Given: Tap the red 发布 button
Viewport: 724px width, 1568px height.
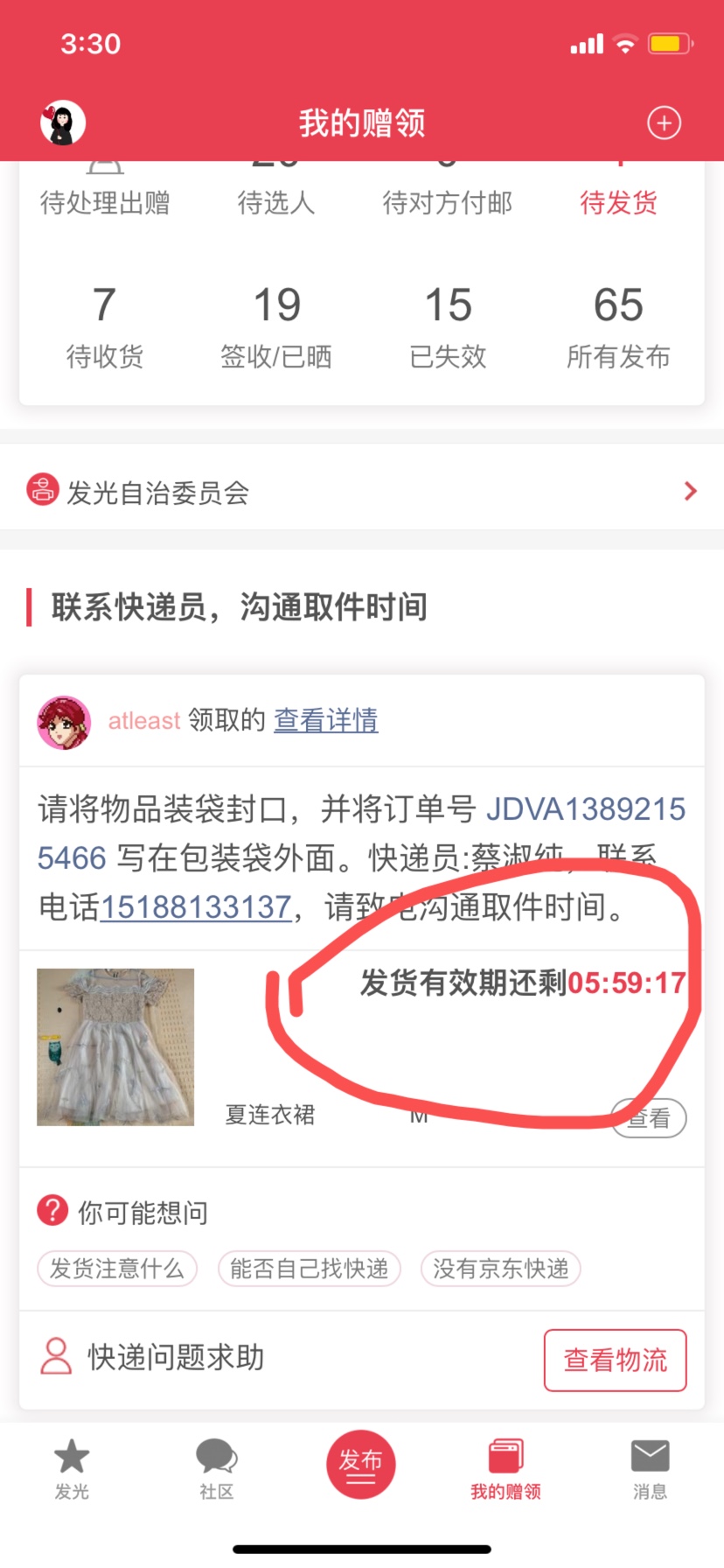Looking at the screenshot, I should point(361,1463).
